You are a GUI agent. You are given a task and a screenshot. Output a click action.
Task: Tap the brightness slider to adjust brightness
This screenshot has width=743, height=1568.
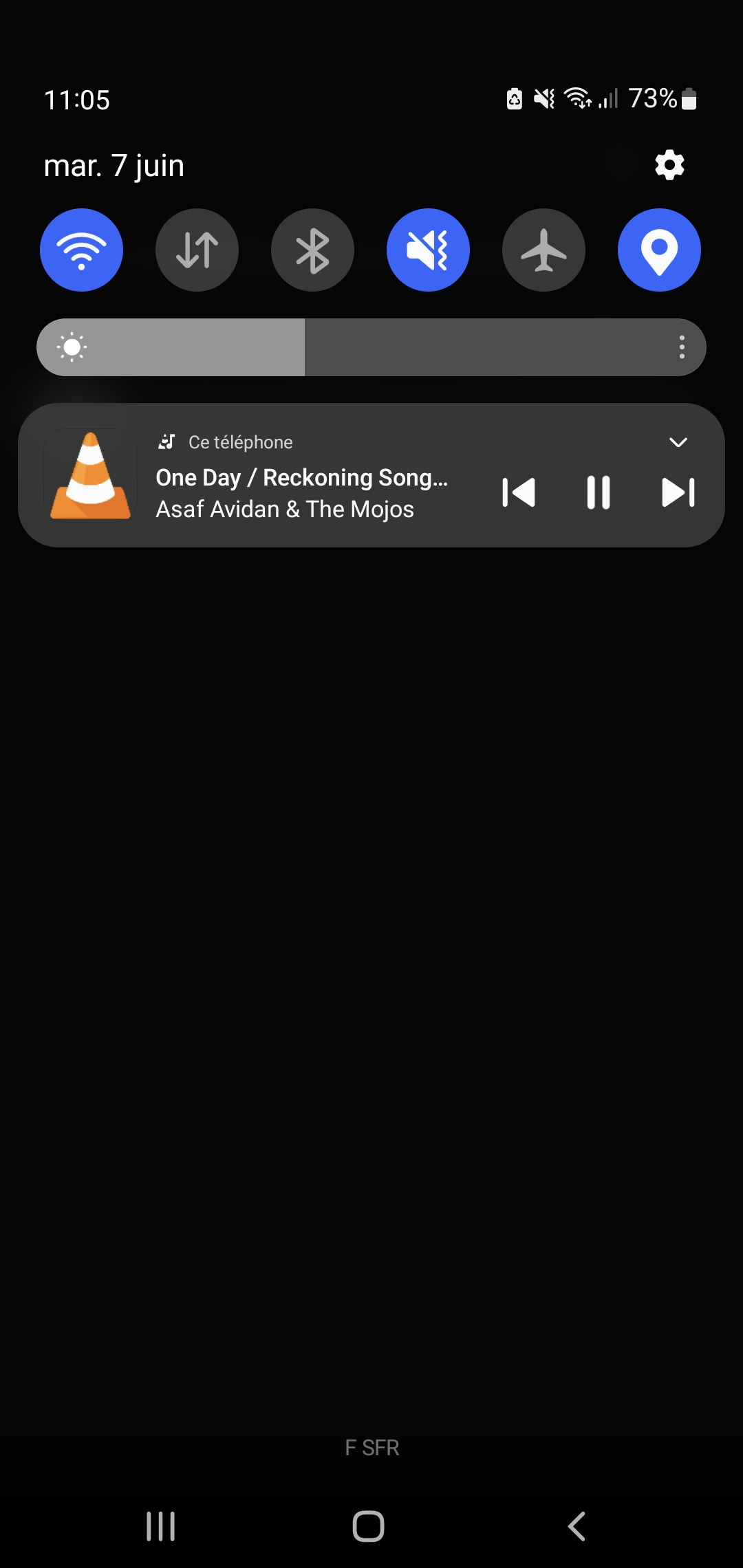click(371, 347)
